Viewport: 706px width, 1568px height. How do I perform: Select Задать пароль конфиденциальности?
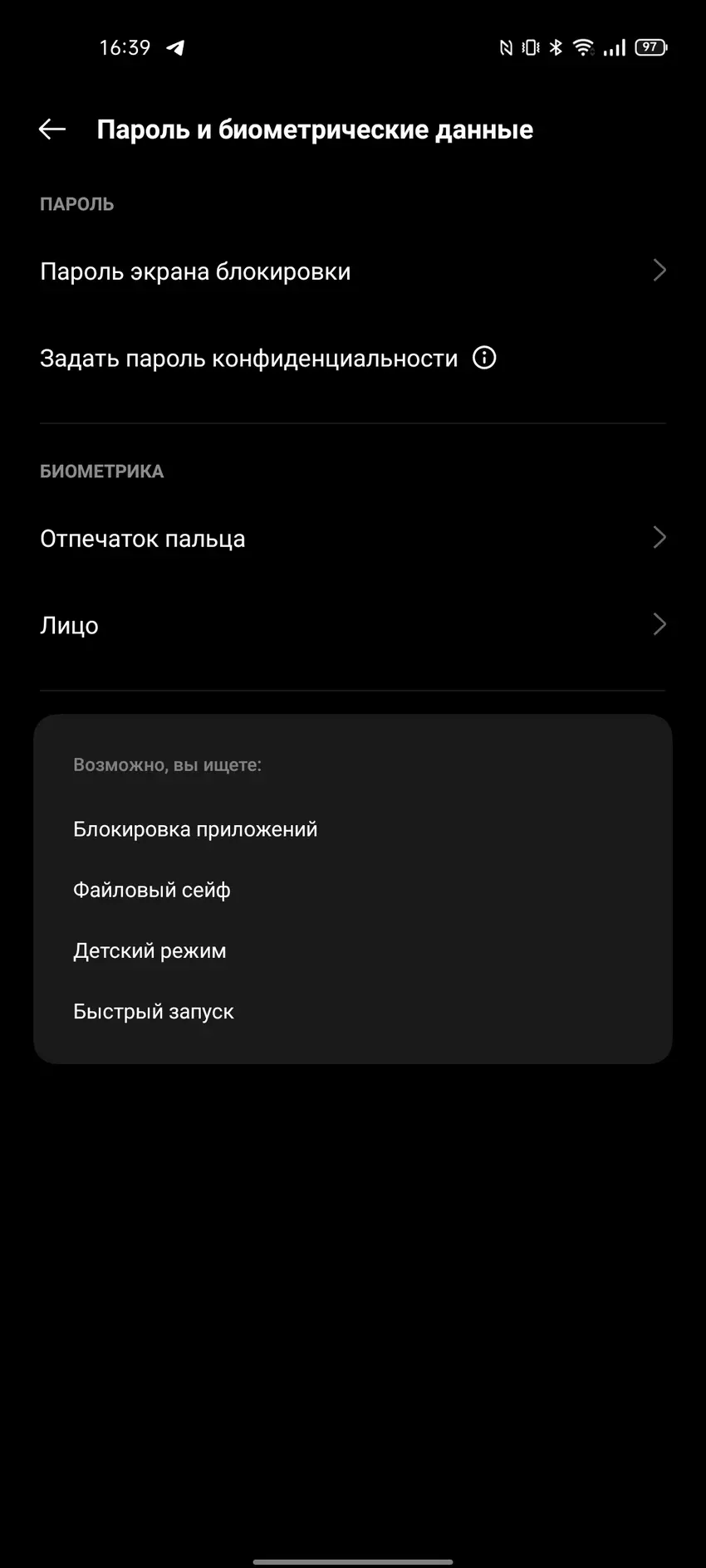click(248, 359)
